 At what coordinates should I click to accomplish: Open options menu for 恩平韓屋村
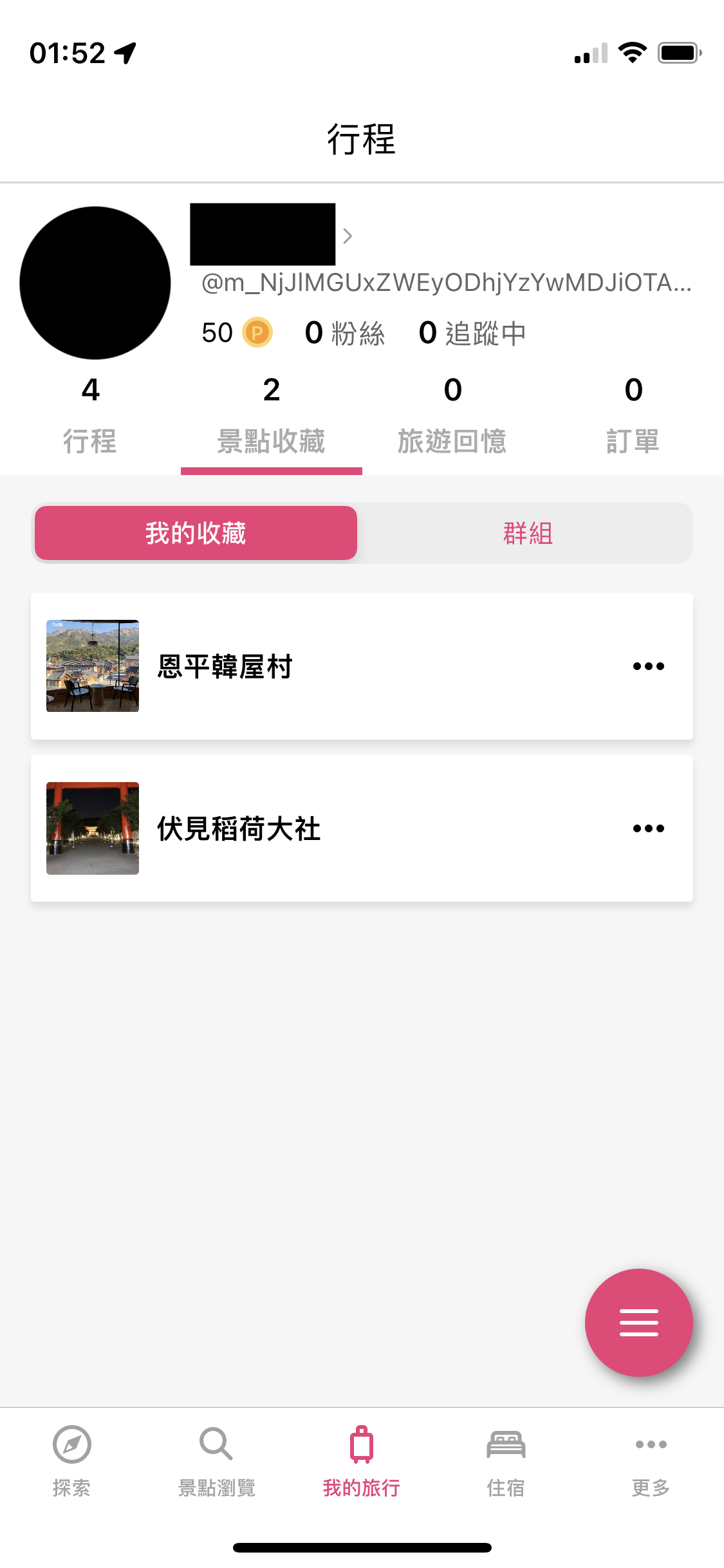coord(649,666)
